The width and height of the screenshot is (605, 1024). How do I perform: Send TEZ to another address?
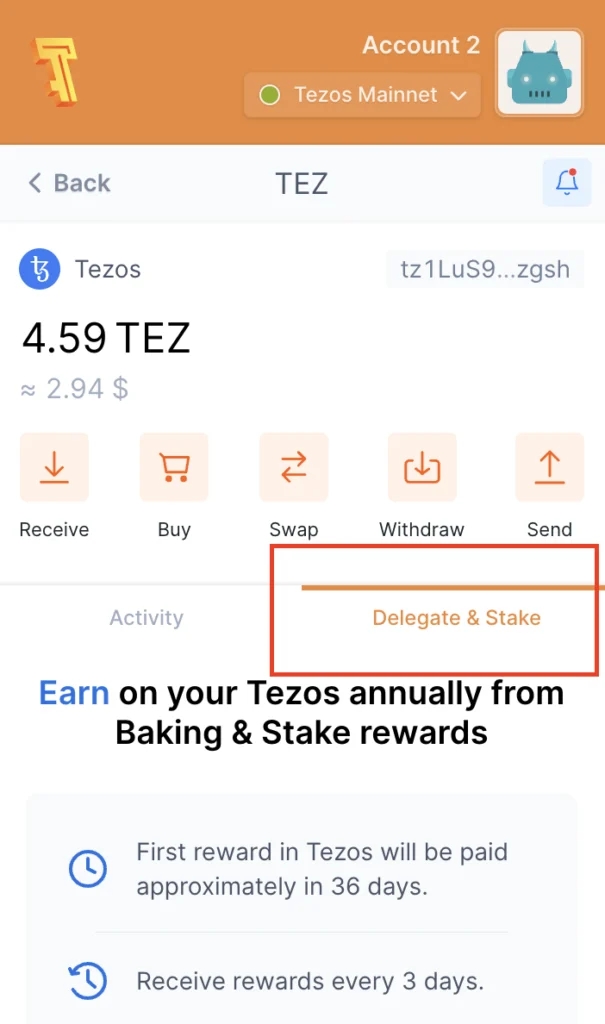click(x=549, y=467)
